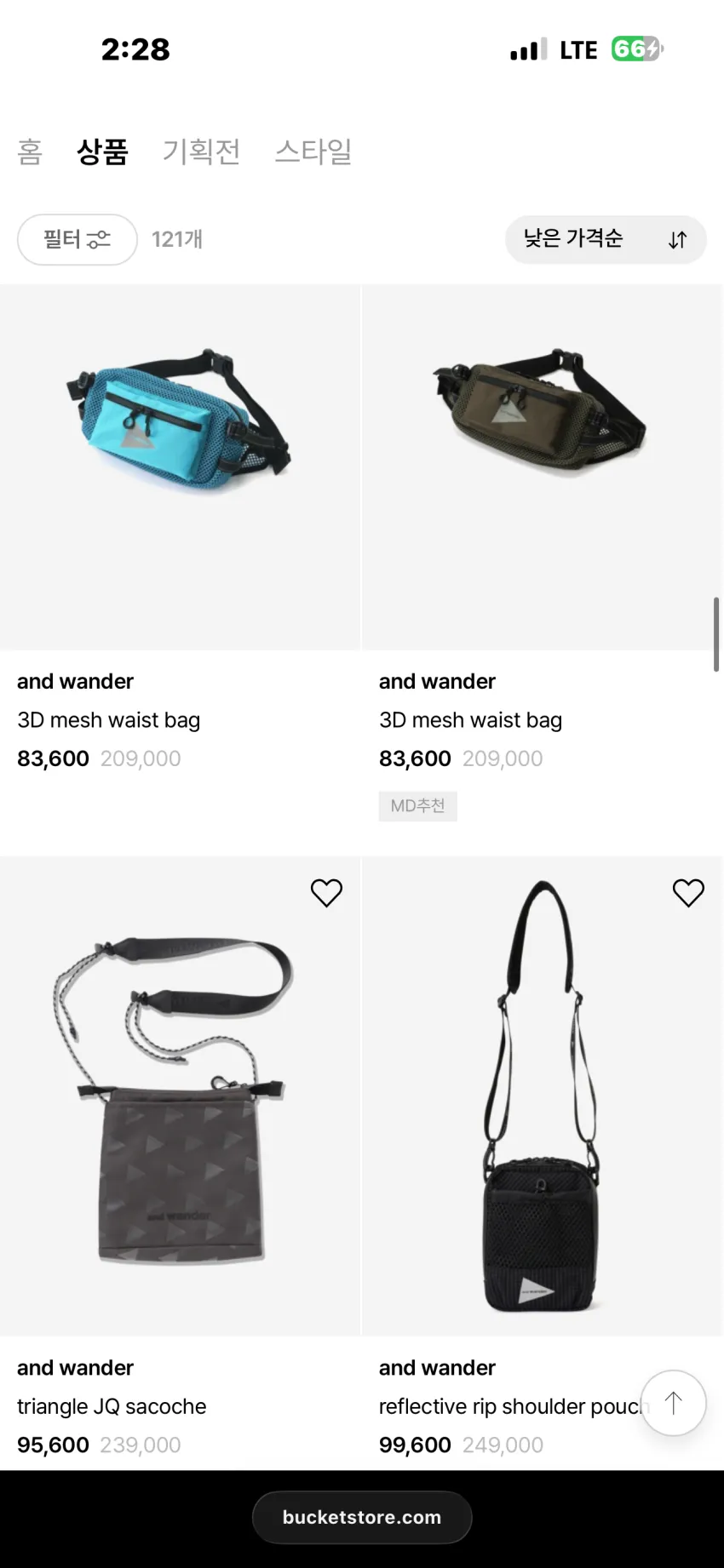Tap the scroll-to-top arrow button
The width and height of the screenshot is (724, 1568).
tap(673, 1403)
